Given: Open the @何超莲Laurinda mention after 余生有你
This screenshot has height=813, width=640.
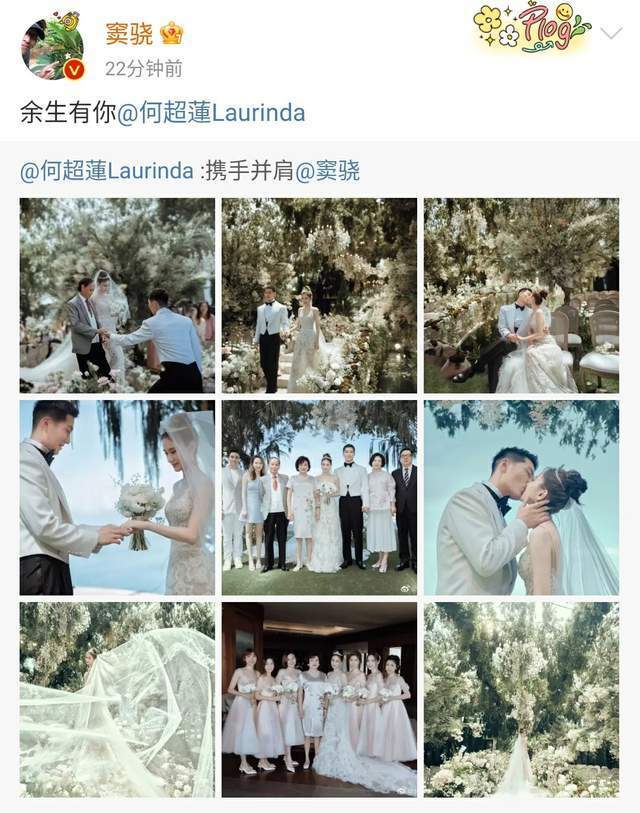Looking at the screenshot, I should click(211, 113).
